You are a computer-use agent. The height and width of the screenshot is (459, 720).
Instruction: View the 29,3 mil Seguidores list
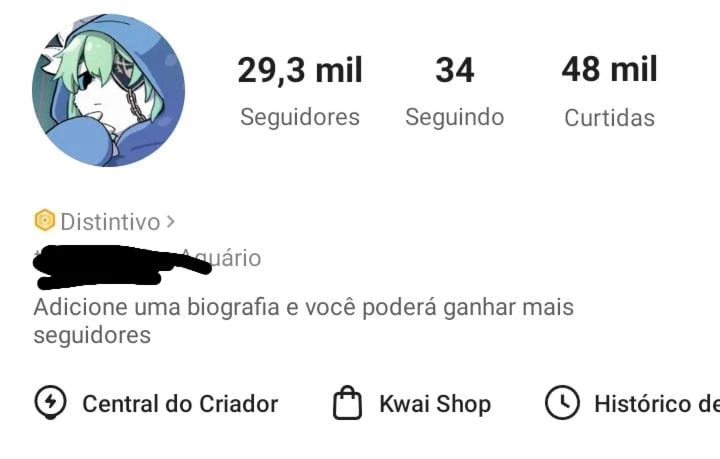(300, 92)
